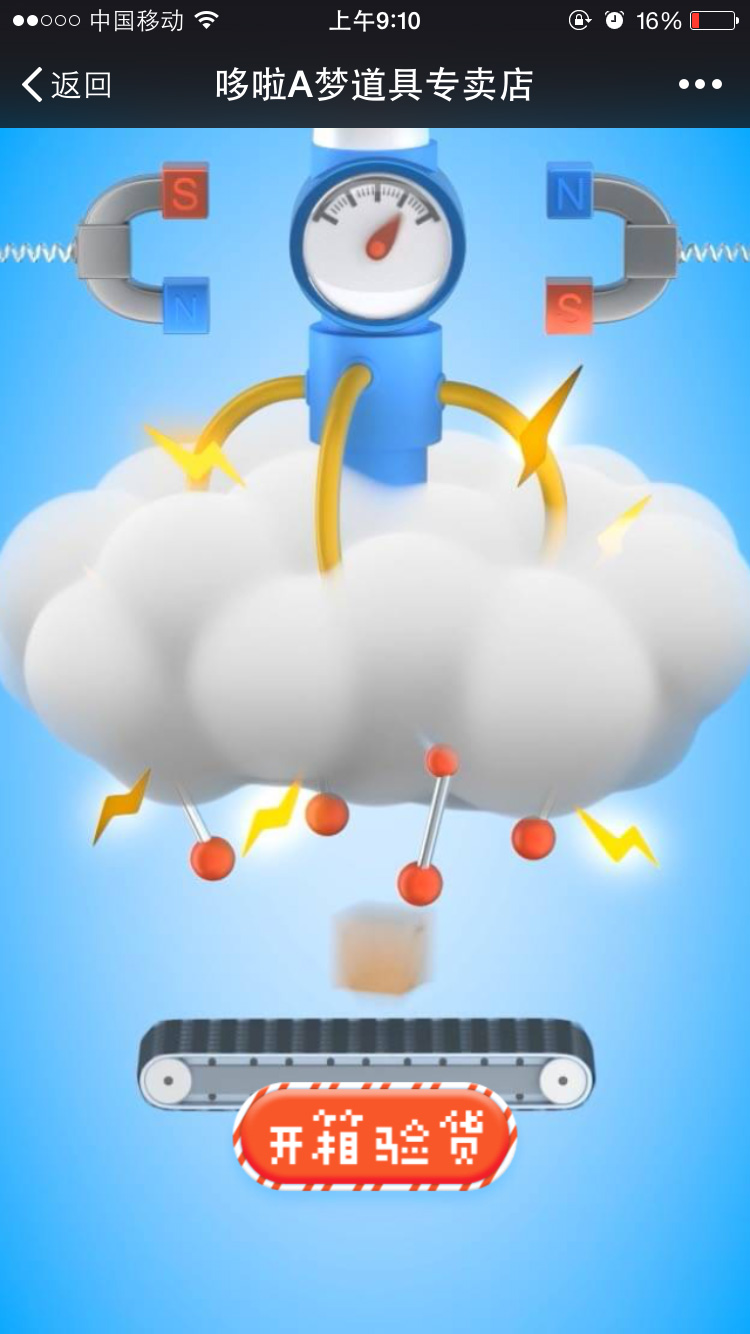Open the three-dot overflow menu
Viewport: 750px width, 1334px height.
pos(700,85)
